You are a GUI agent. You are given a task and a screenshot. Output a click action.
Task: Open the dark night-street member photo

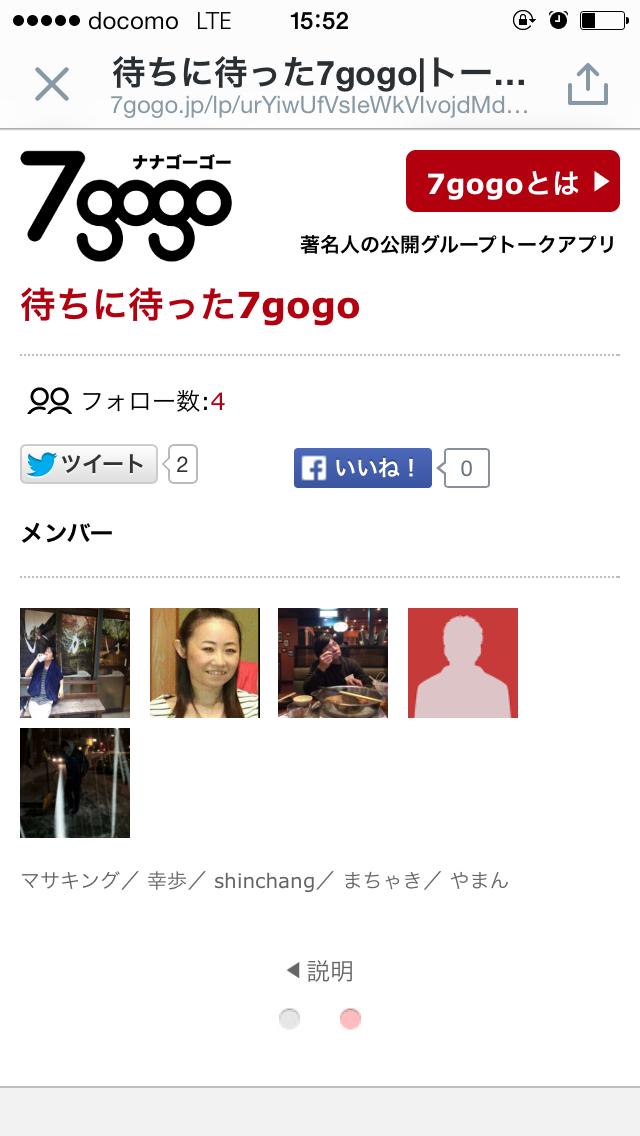(75, 783)
